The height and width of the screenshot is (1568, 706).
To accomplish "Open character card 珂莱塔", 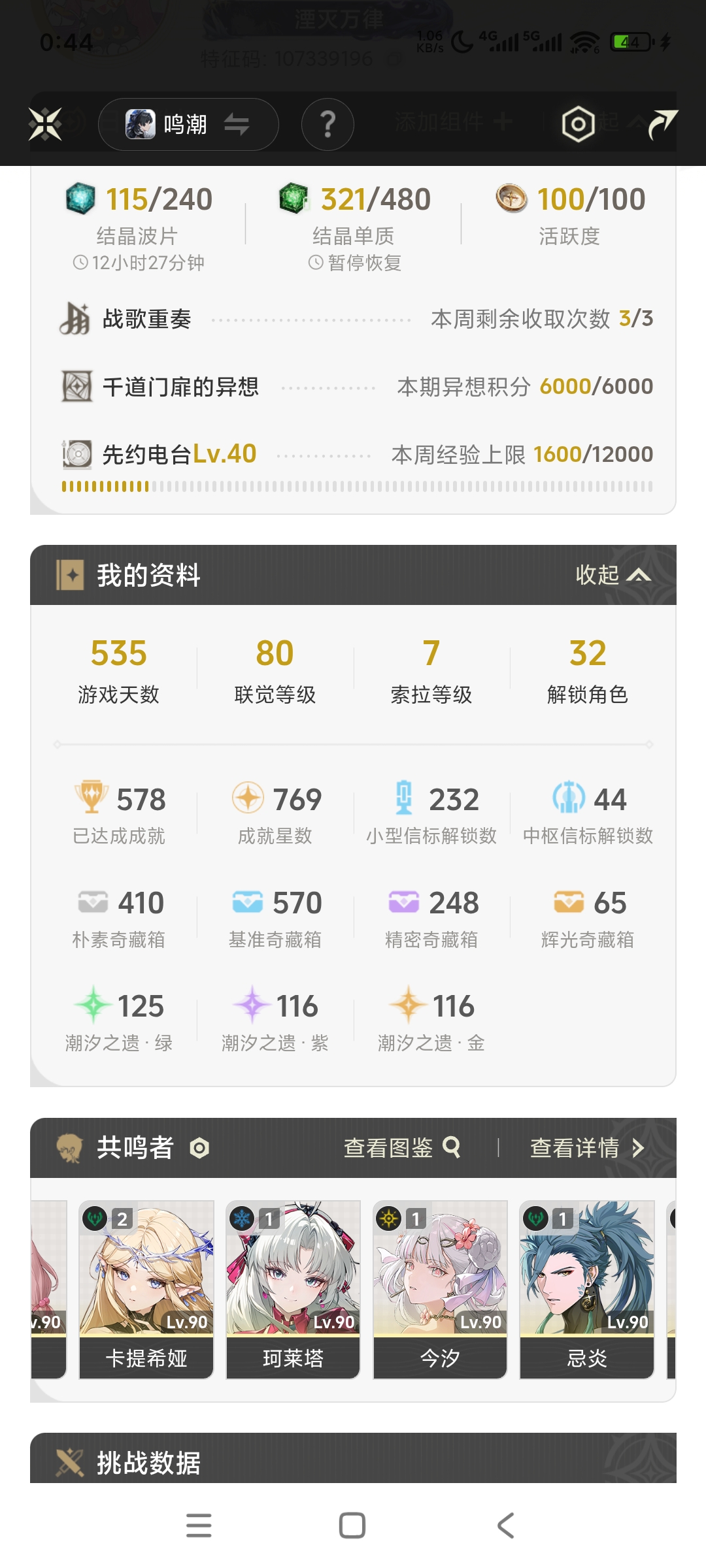I will [x=293, y=1289].
